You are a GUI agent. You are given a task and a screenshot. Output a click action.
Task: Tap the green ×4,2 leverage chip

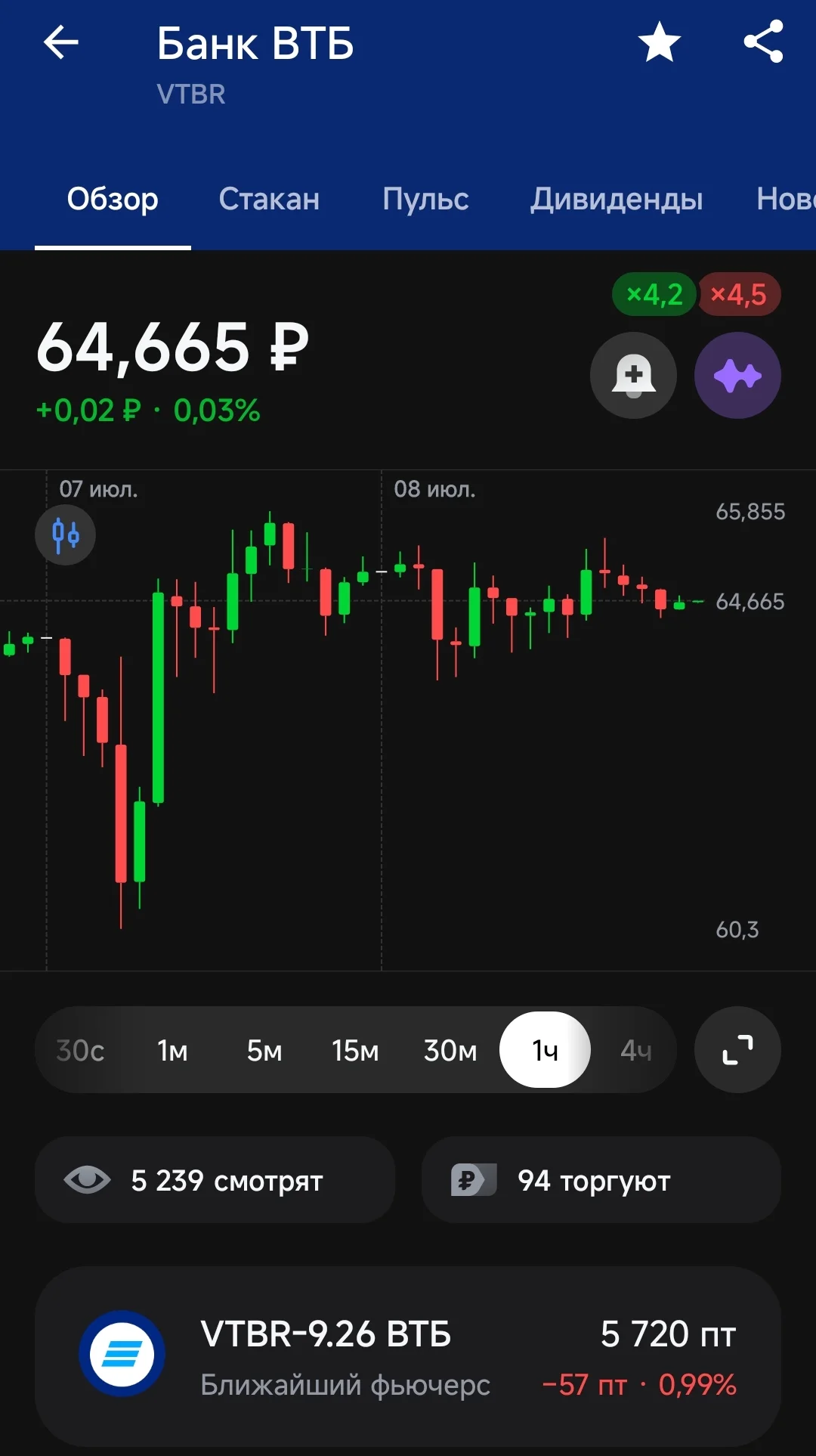click(654, 294)
